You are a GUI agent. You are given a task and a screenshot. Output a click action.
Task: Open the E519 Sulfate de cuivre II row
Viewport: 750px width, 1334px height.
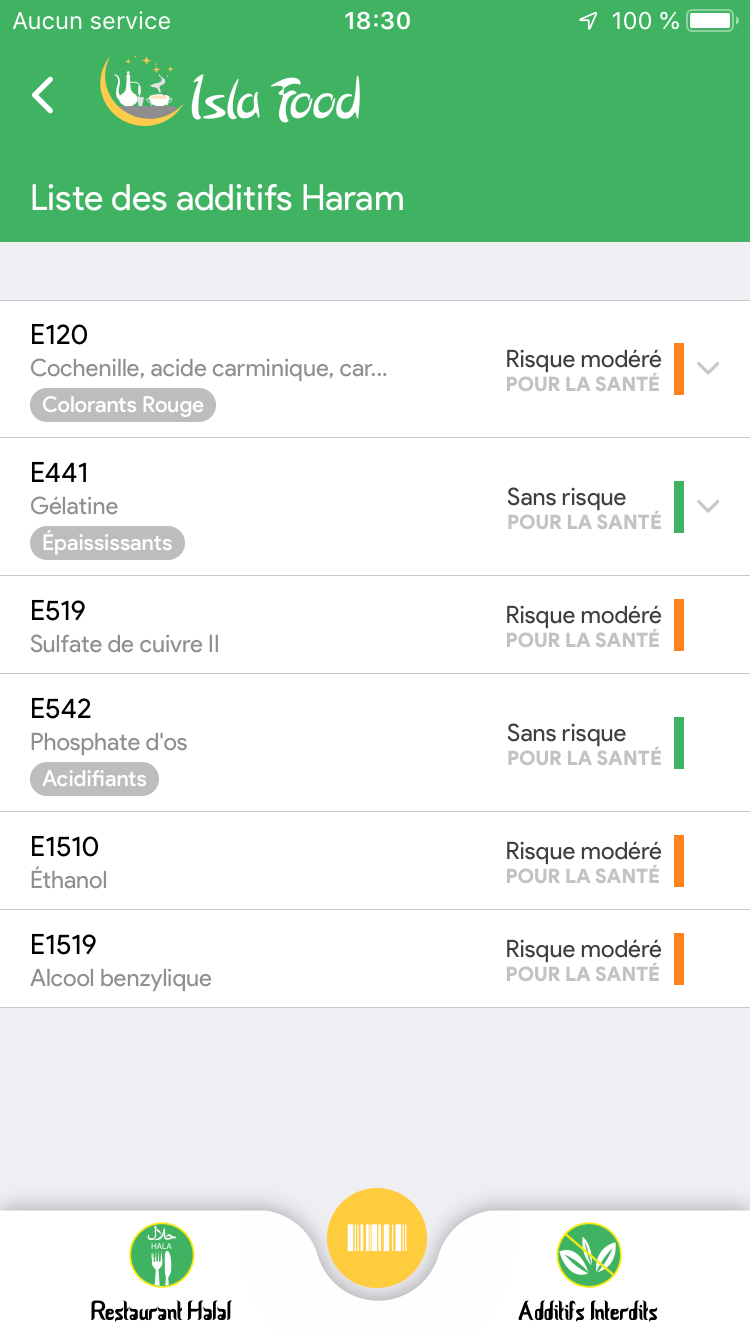tap(375, 625)
